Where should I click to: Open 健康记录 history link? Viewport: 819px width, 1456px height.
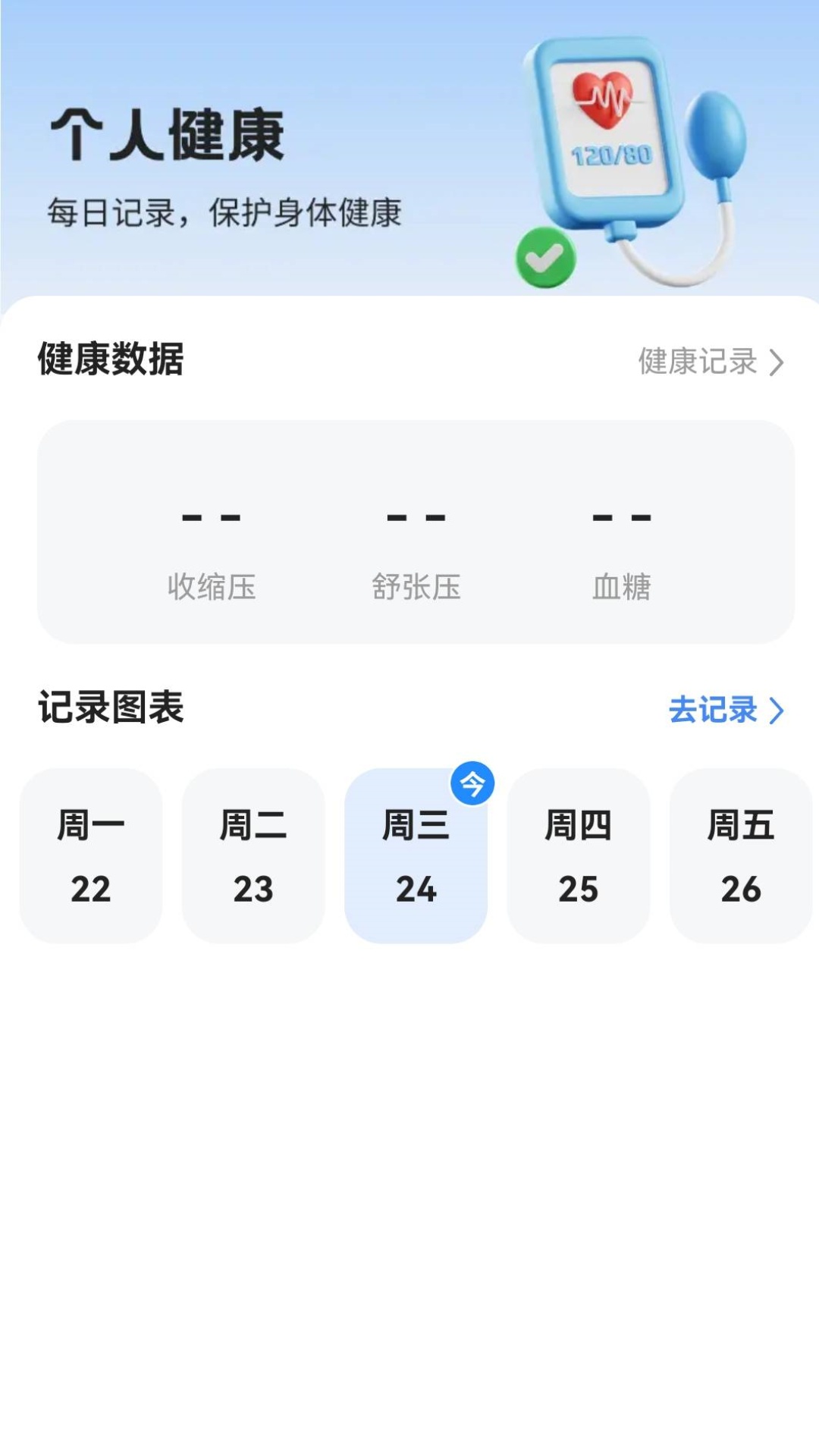(x=710, y=362)
